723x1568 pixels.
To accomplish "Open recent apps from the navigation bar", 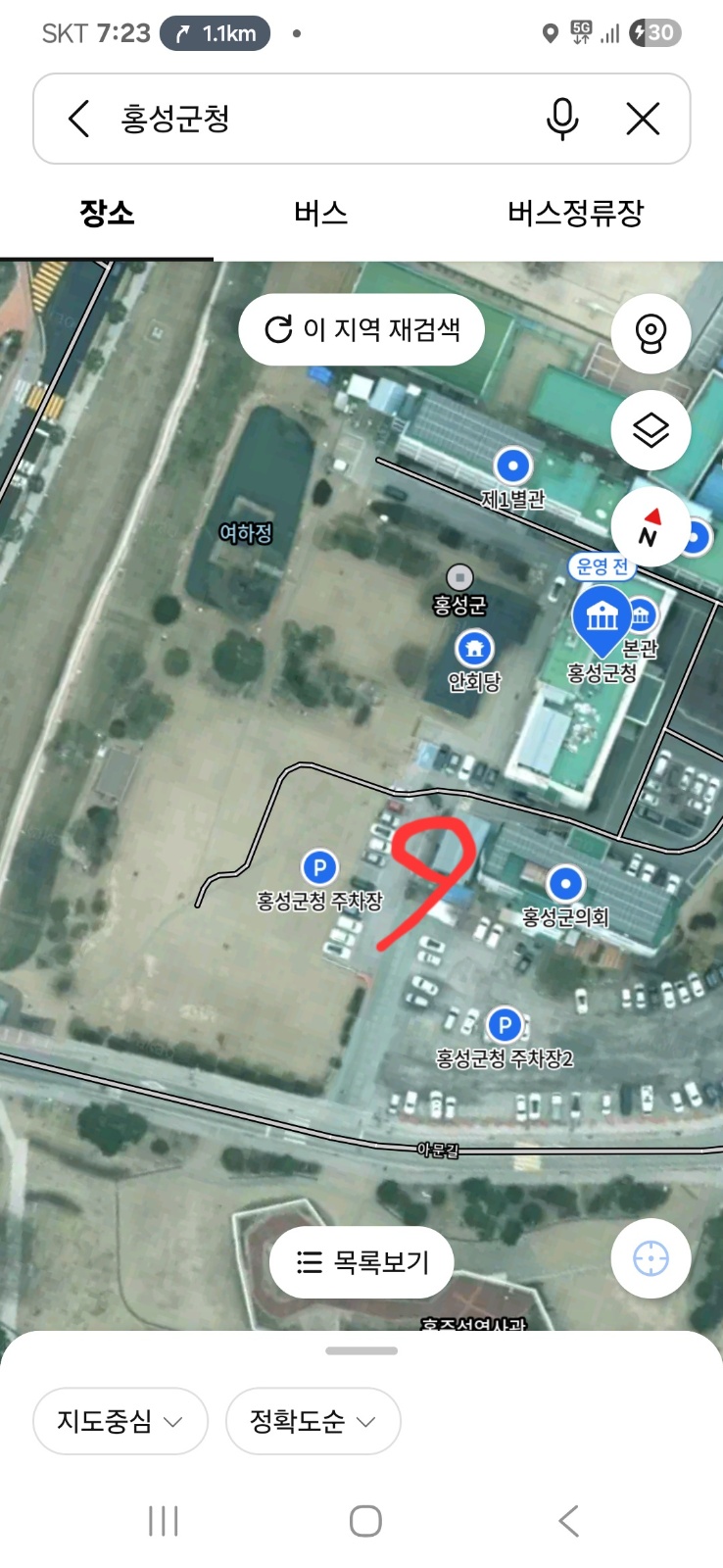I will [x=163, y=1521].
